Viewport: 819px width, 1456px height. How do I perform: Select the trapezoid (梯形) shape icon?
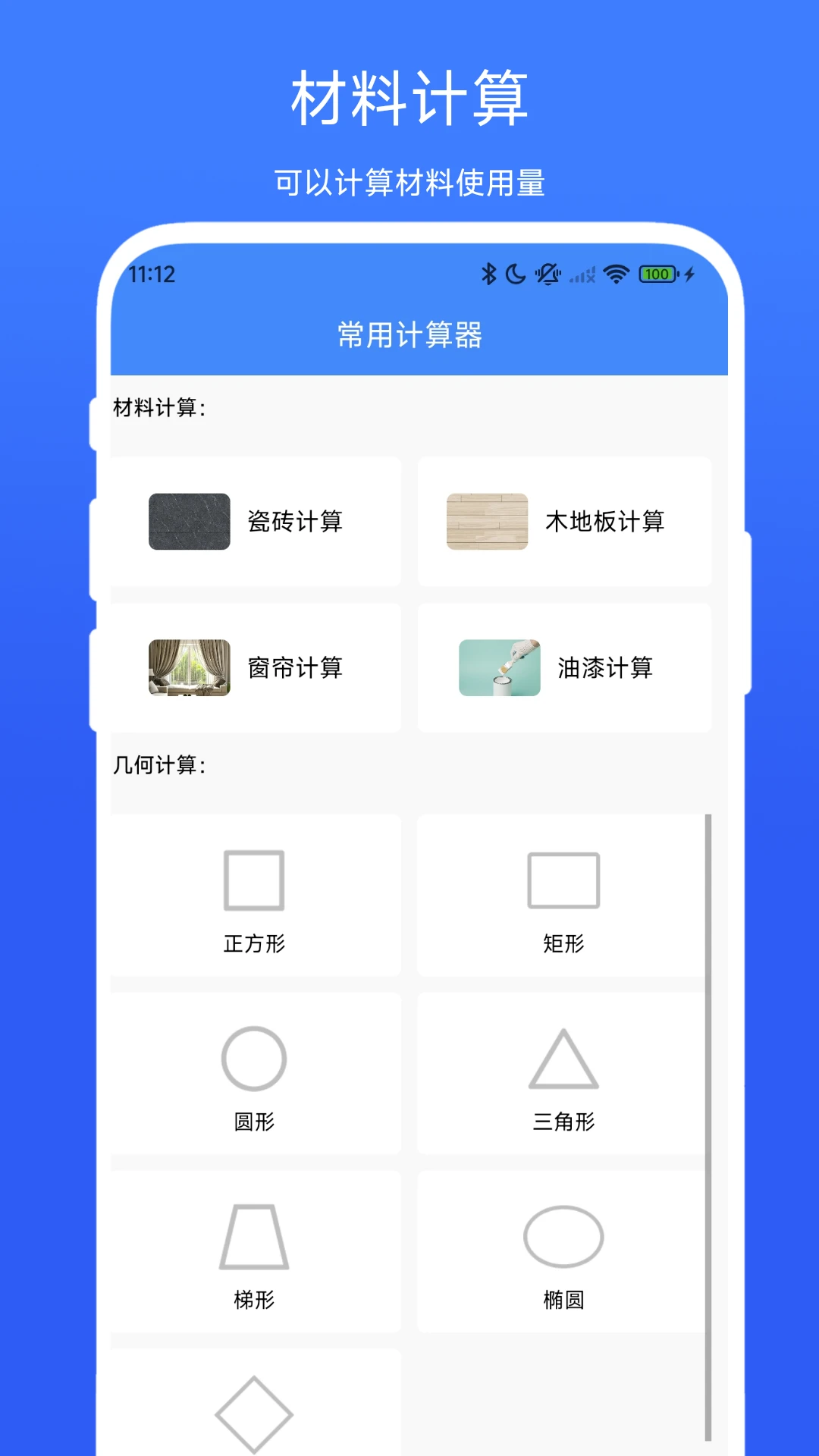tap(254, 1236)
